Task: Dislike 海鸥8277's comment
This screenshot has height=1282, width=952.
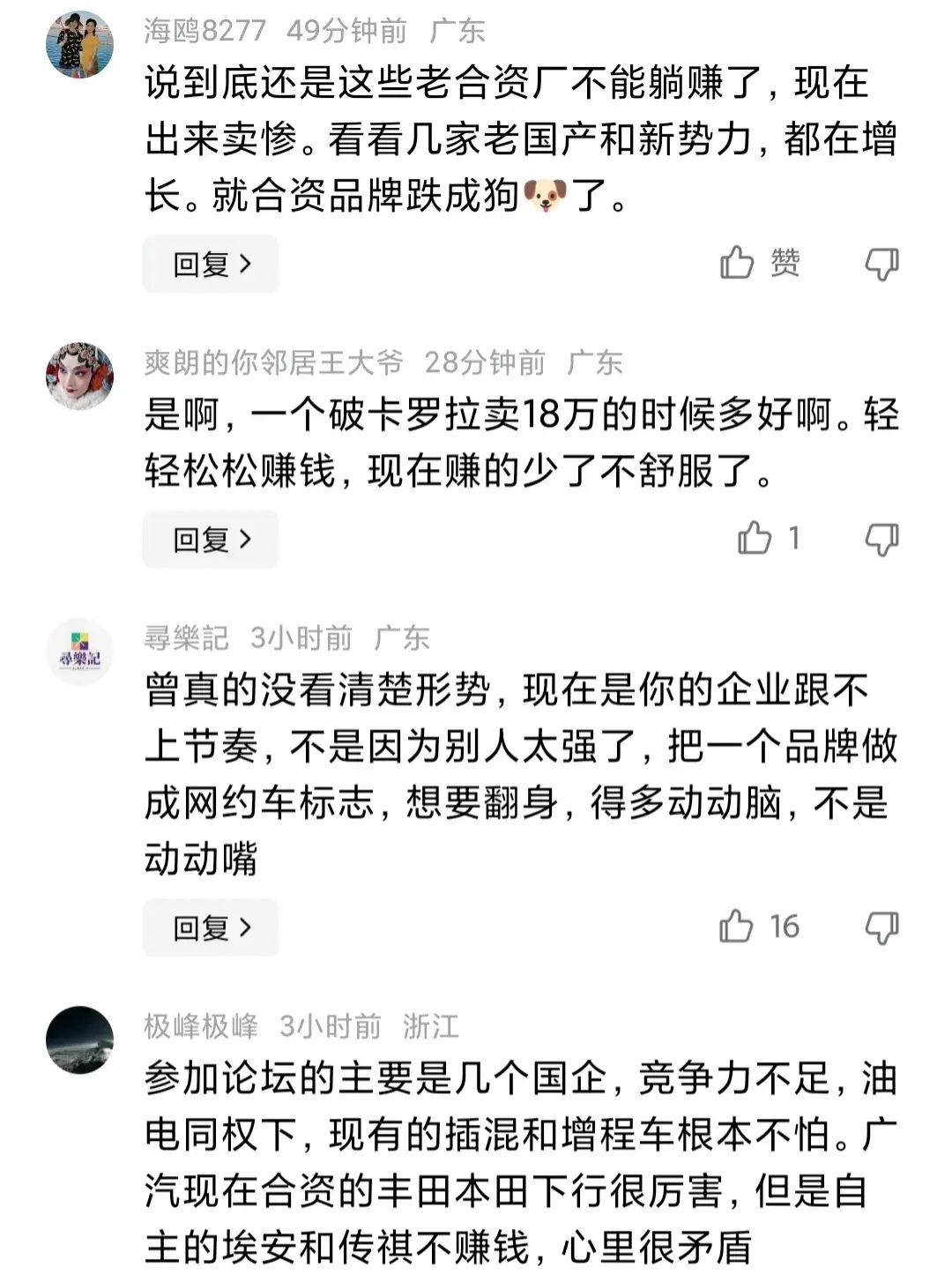Action: (881, 263)
